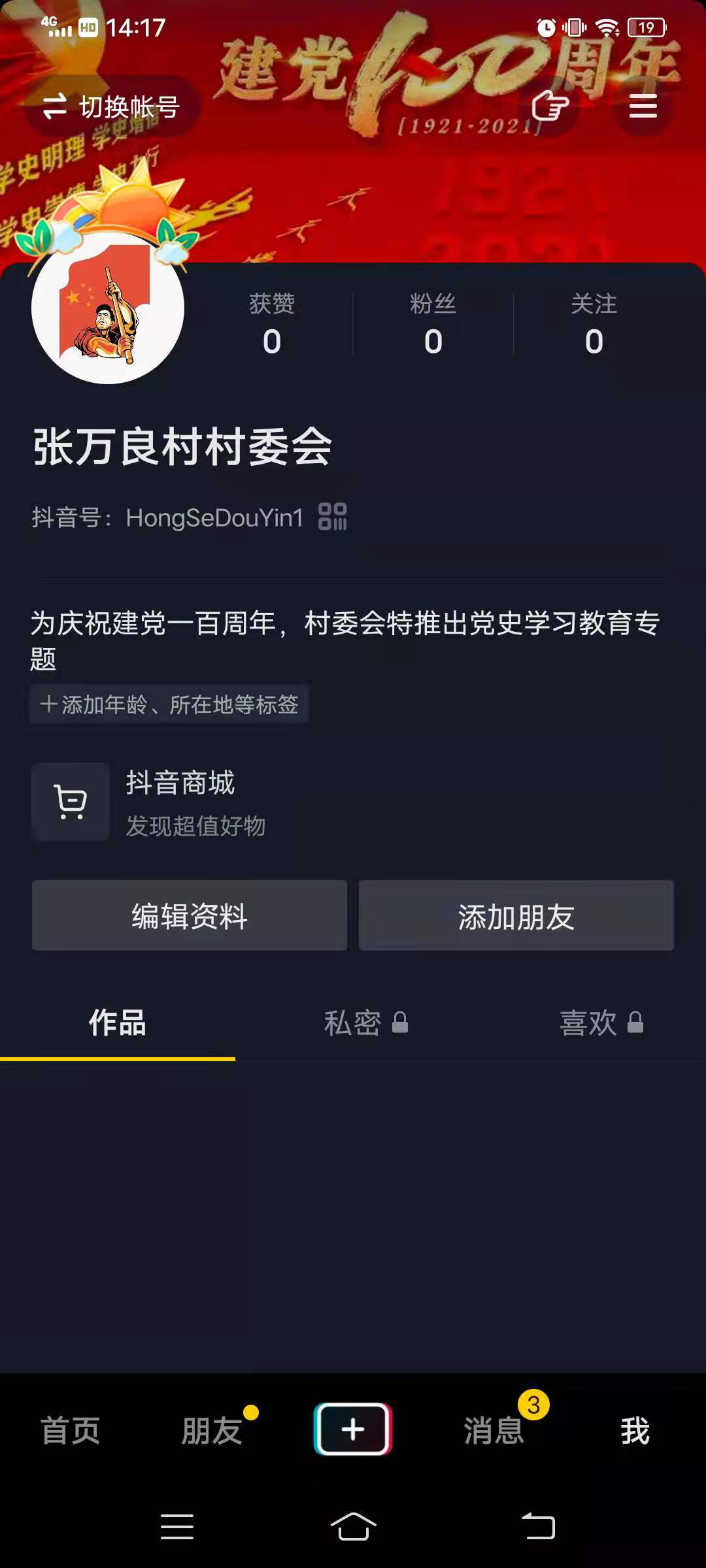Open 消息 messages tab
Image resolution: width=706 pixels, height=1568 pixels.
(494, 1431)
